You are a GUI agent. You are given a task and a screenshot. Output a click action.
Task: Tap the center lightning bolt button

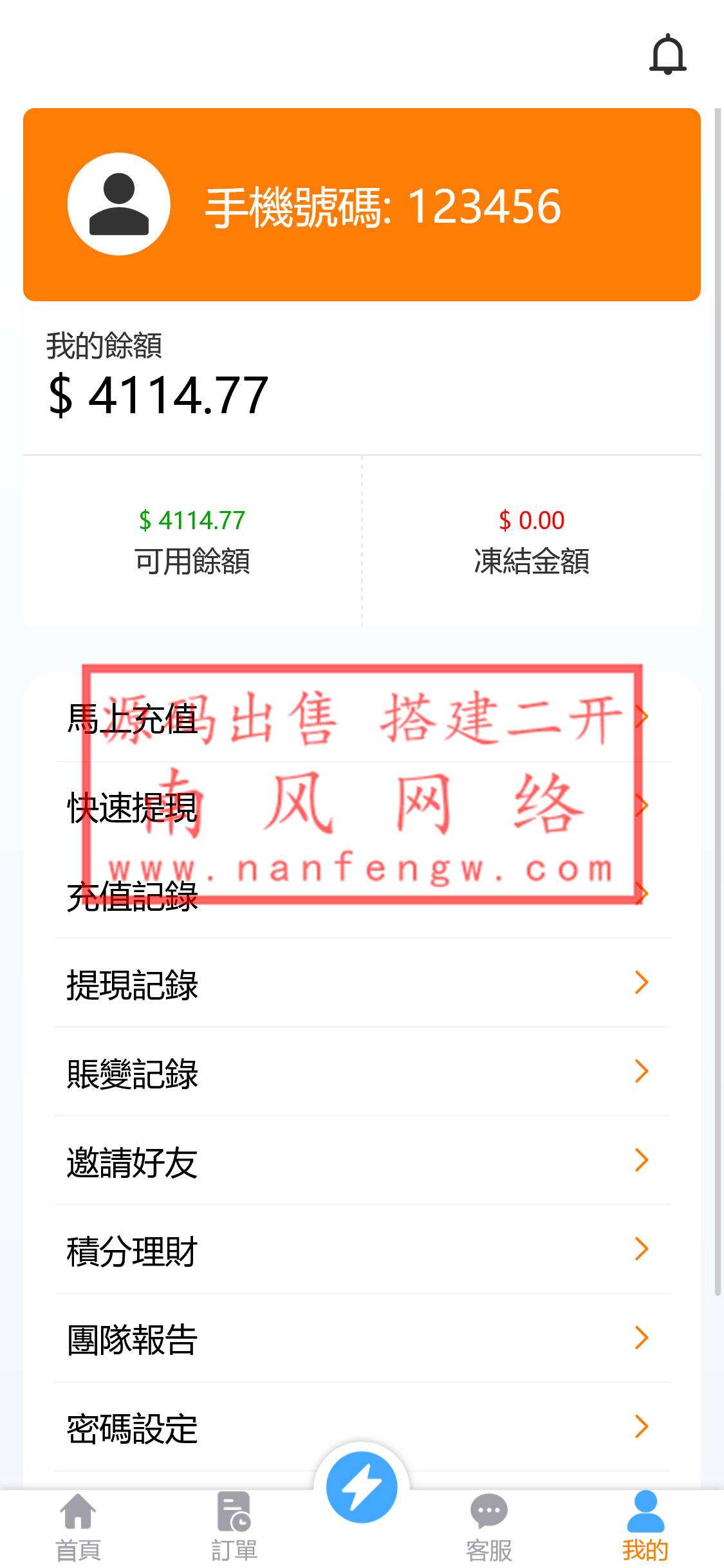(362, 1487)
